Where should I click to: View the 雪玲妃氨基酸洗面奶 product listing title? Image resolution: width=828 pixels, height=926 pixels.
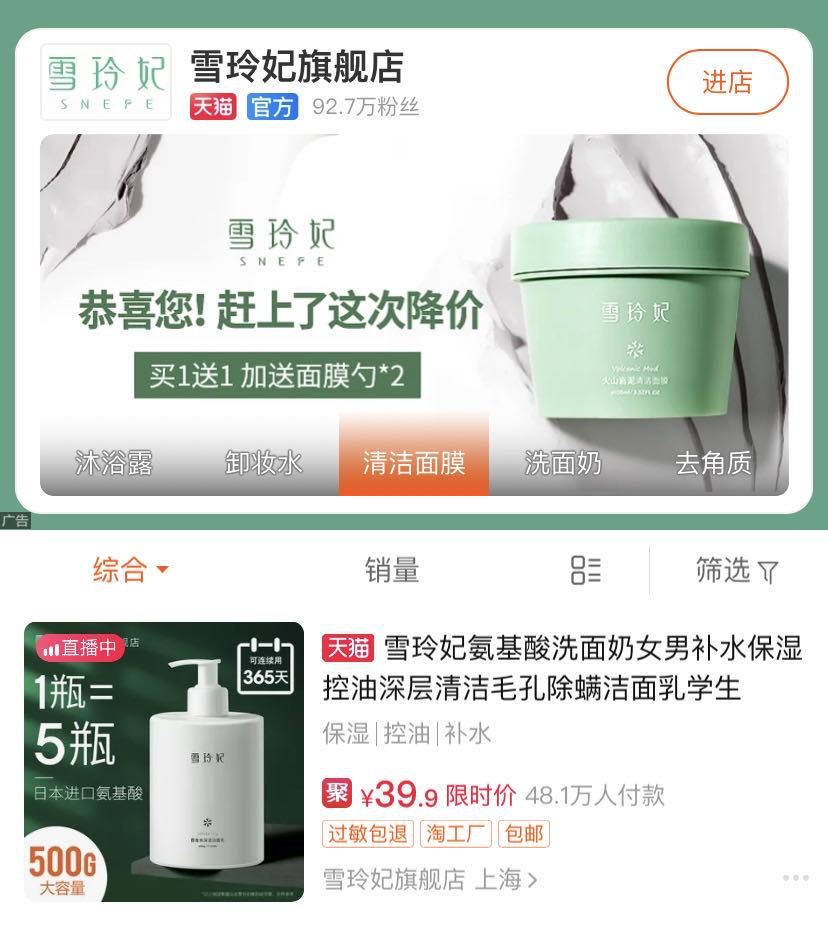pyautogui.click(x=562, y=668)
